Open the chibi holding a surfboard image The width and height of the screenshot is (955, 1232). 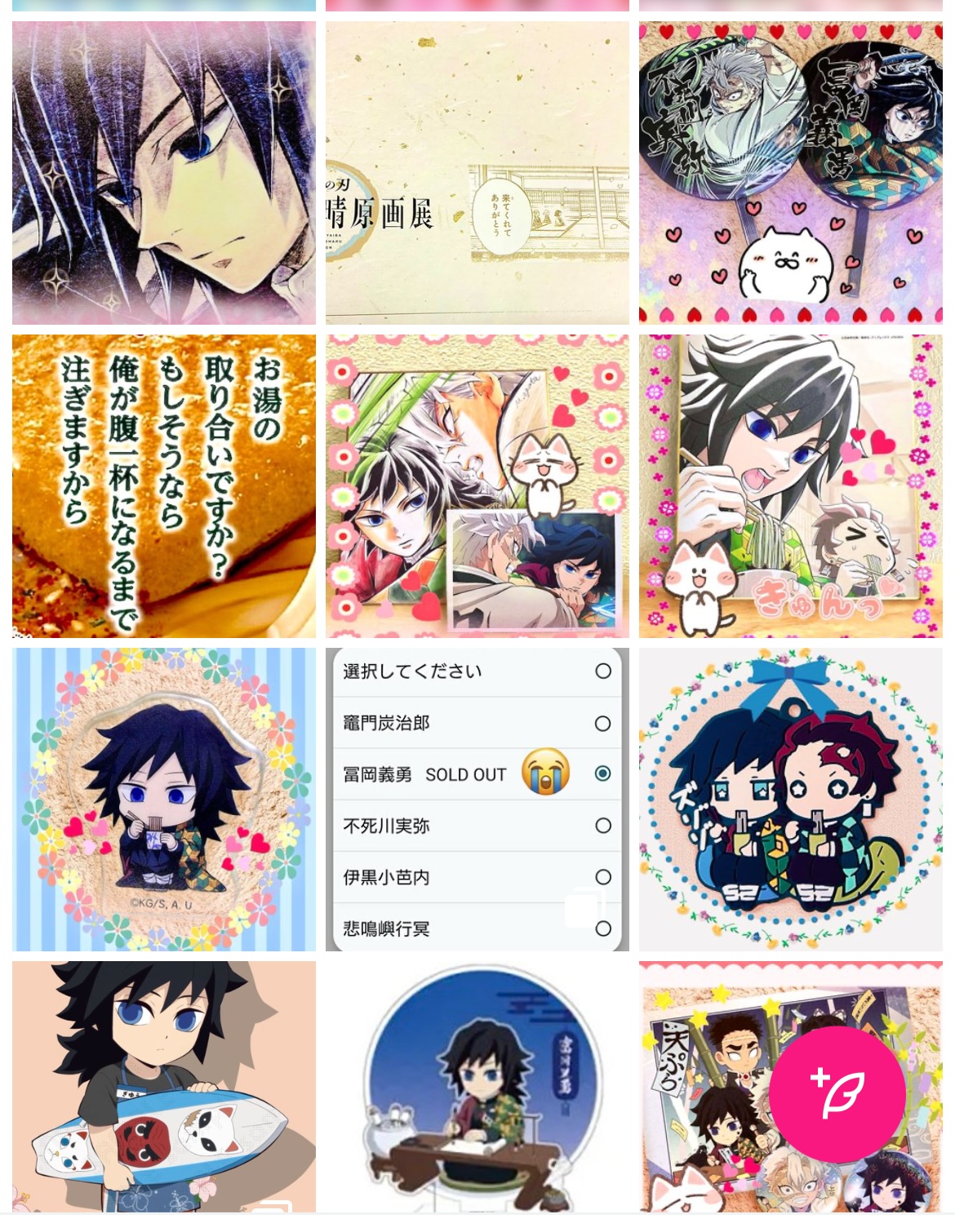(x=163, y=1087)
